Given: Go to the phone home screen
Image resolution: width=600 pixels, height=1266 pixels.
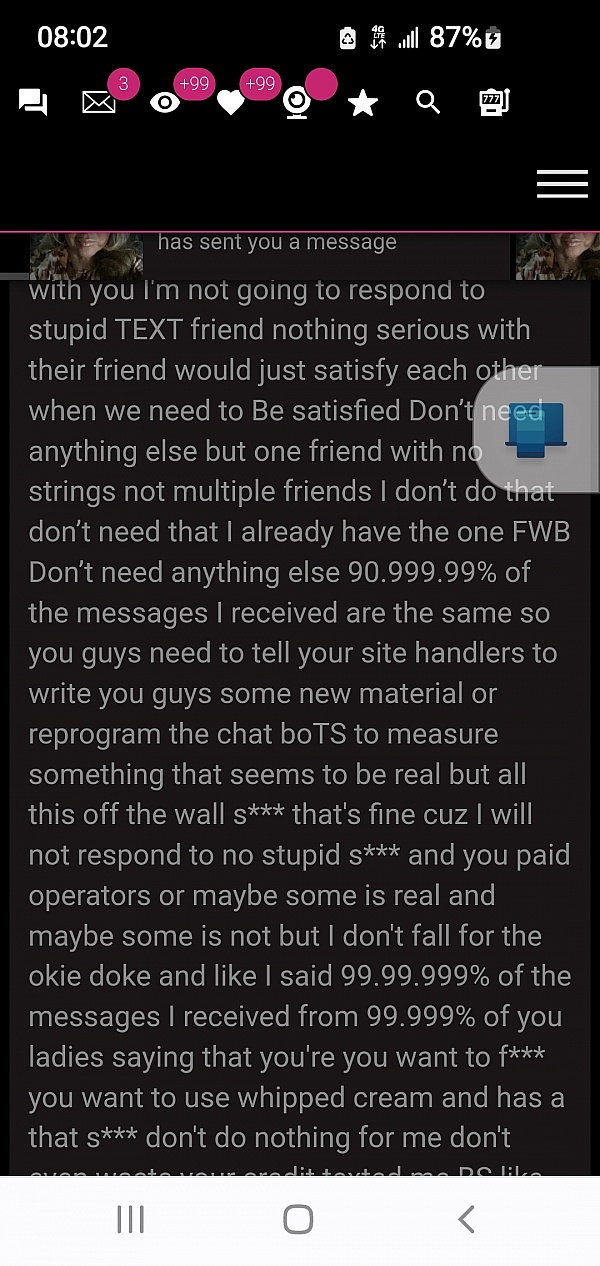Looking at the screenshot, I should (298, 1219).
